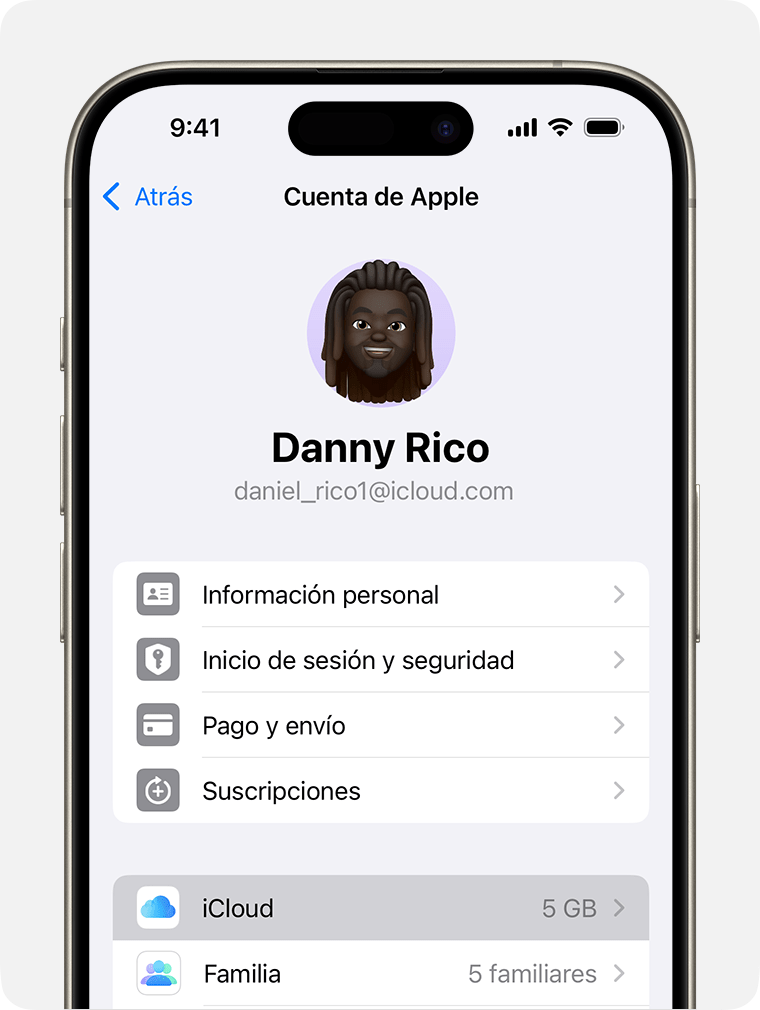This screenshot has height=1010, width=760.
Task: Open iCloud storage settings
Action: [380, 908]
